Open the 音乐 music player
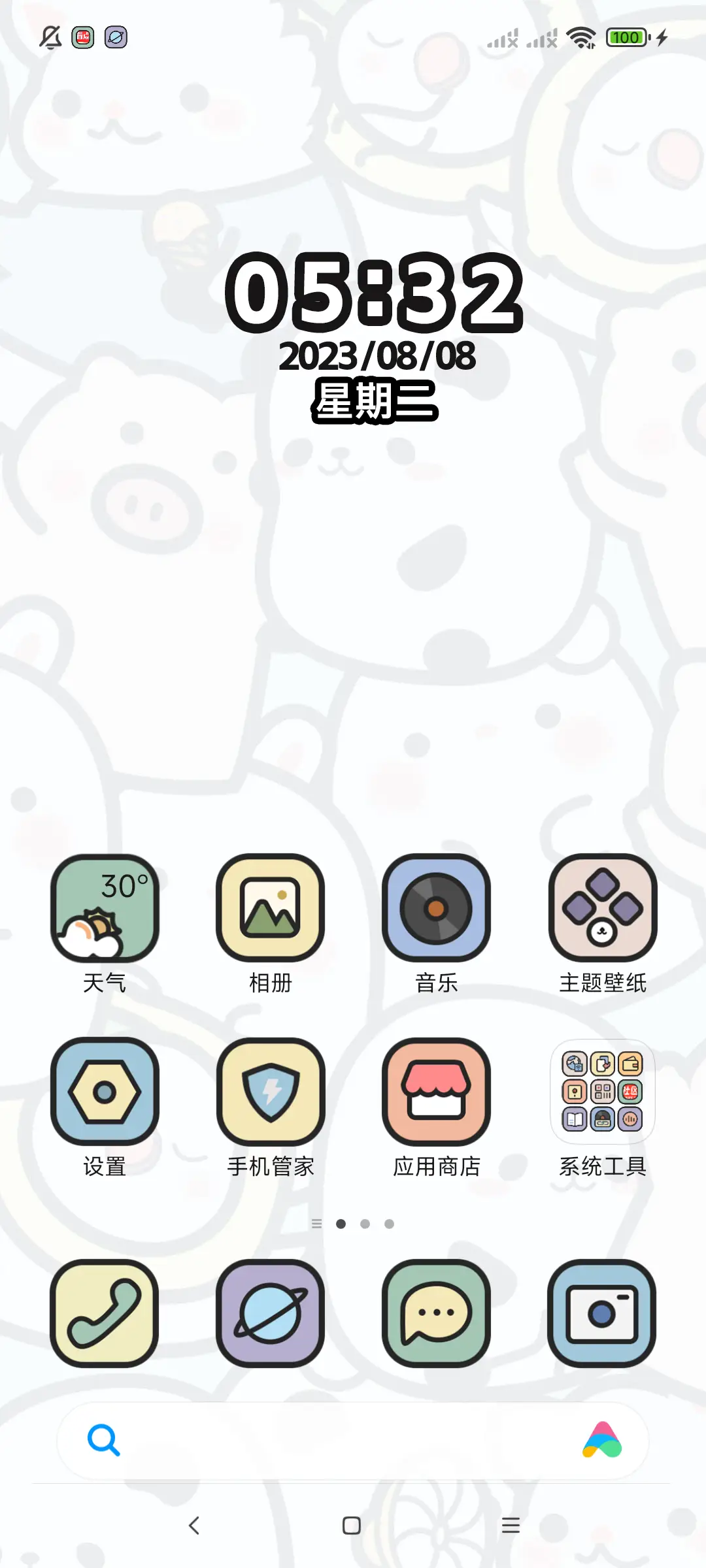 [x=437, y=909]
